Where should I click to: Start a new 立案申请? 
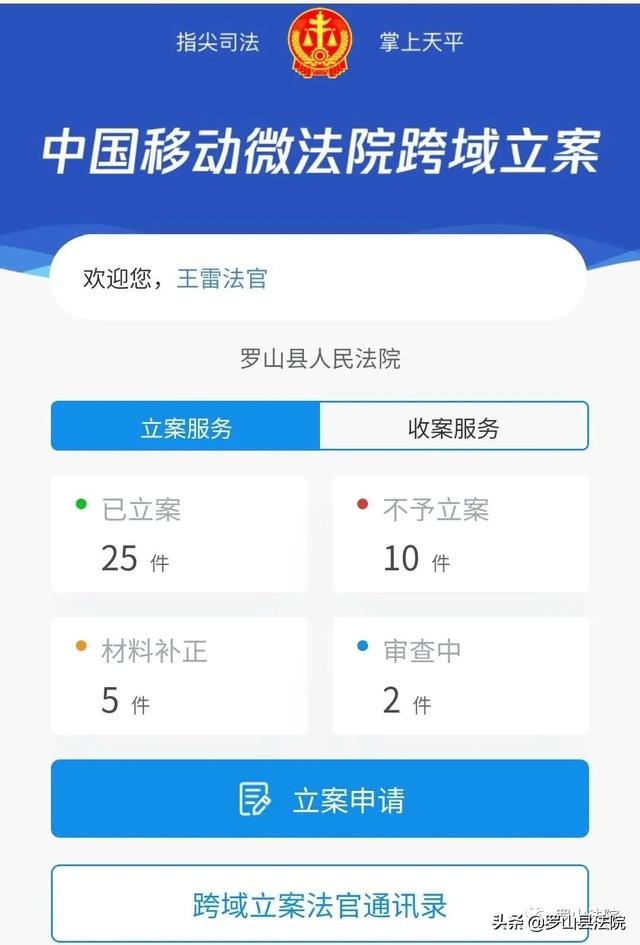click(x=320, y=799)
